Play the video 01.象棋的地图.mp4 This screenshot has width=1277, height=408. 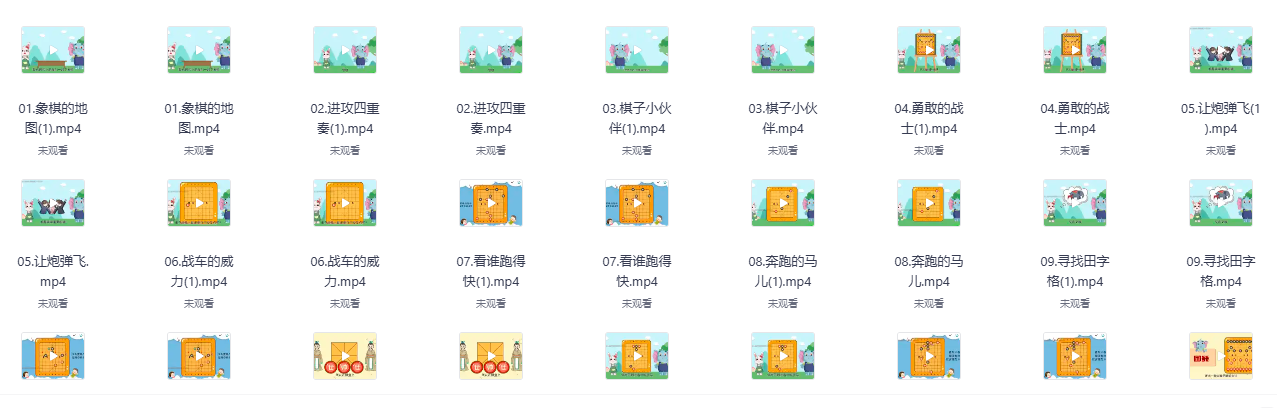[x=199, y=50]
